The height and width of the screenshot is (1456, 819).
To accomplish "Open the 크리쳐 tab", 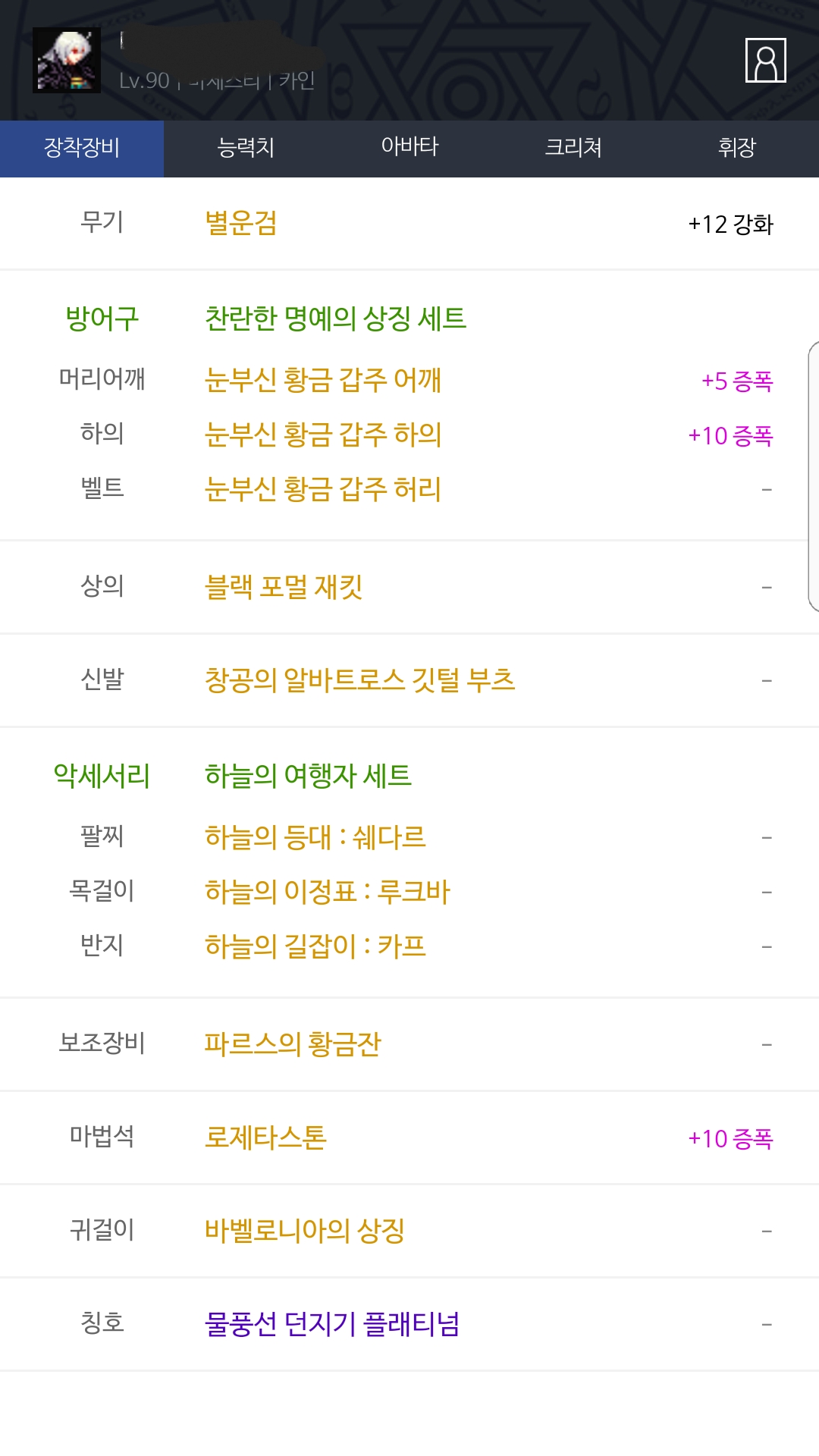I will (573, 149).
